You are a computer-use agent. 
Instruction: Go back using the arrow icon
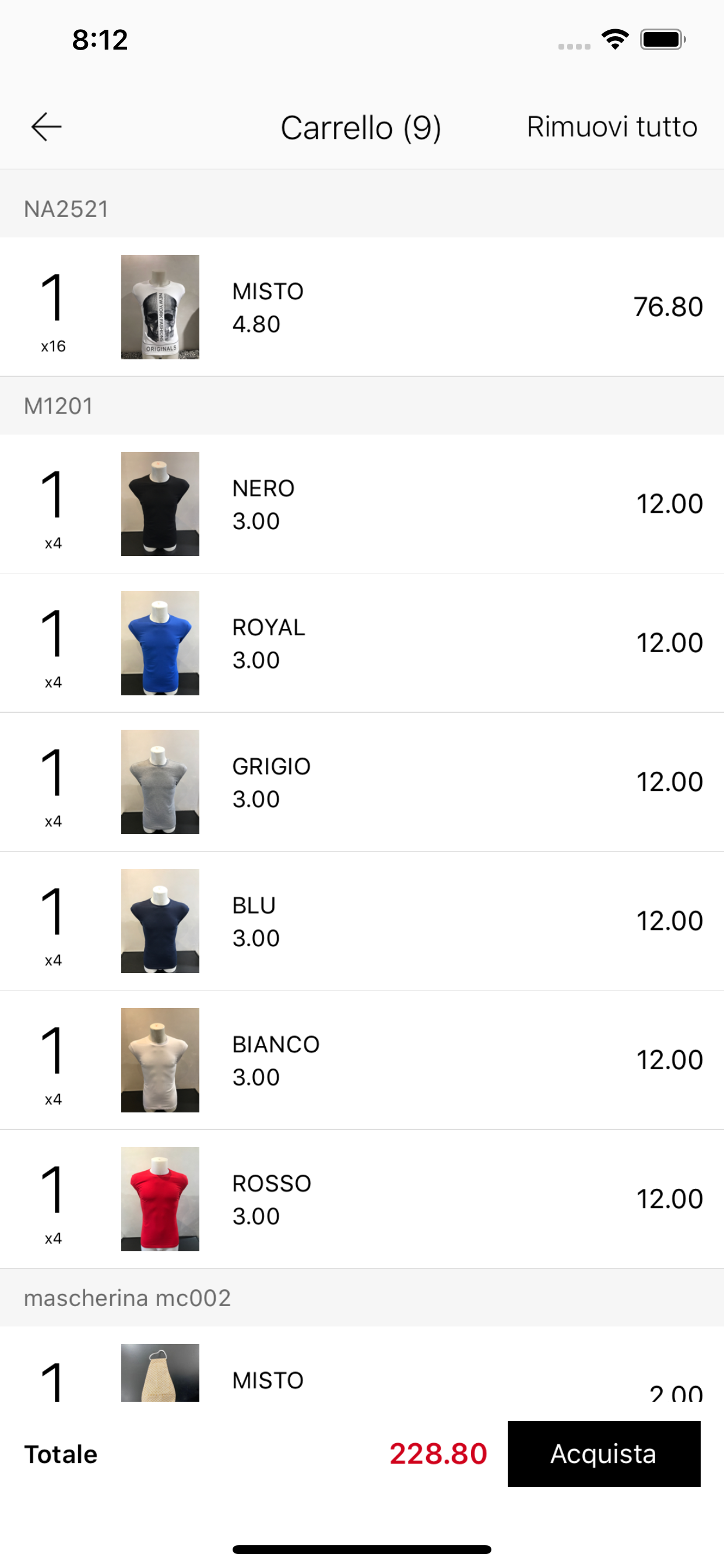coord(46,127)
